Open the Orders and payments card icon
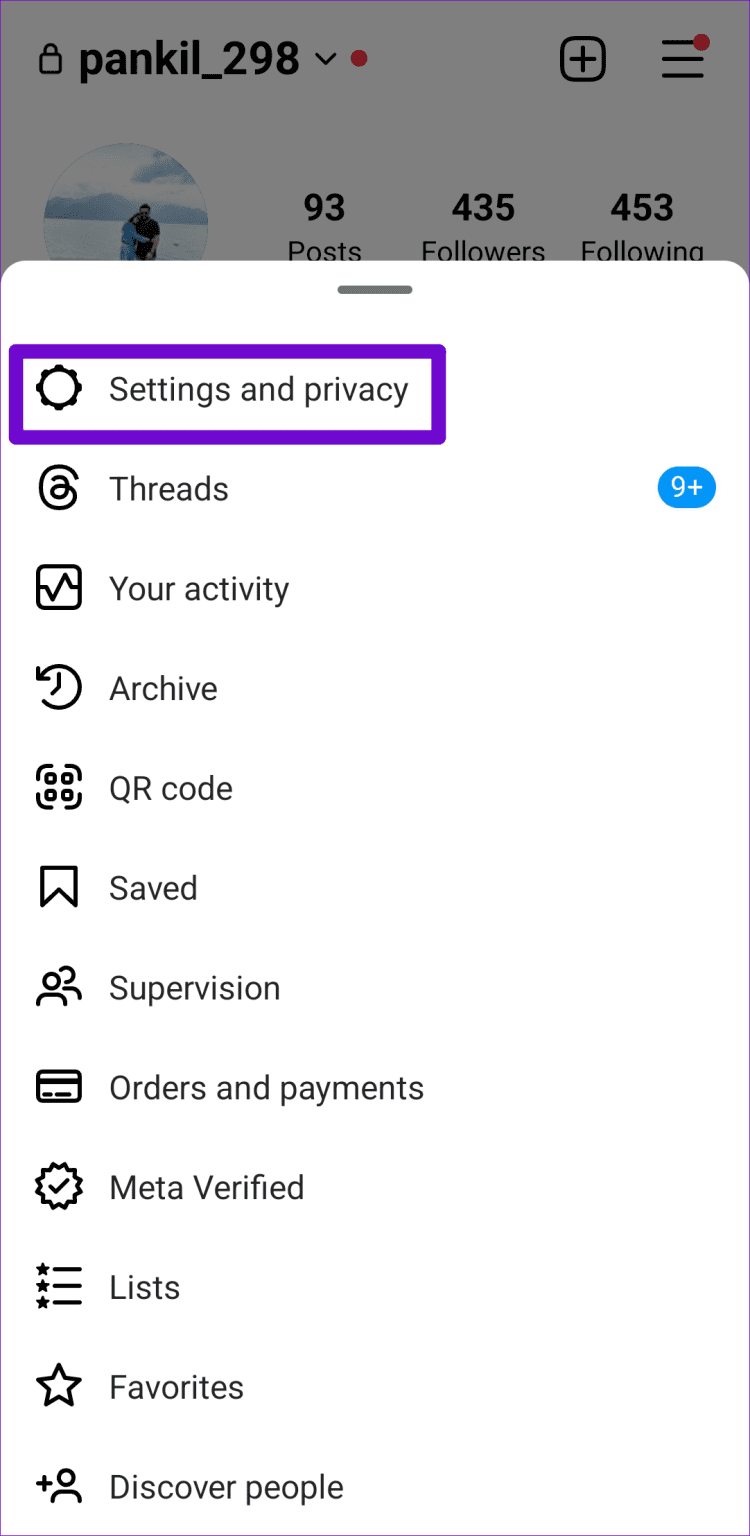The width and height of the screenshot is (750, 1536). pyautogui.click(x=58, y=1087)
